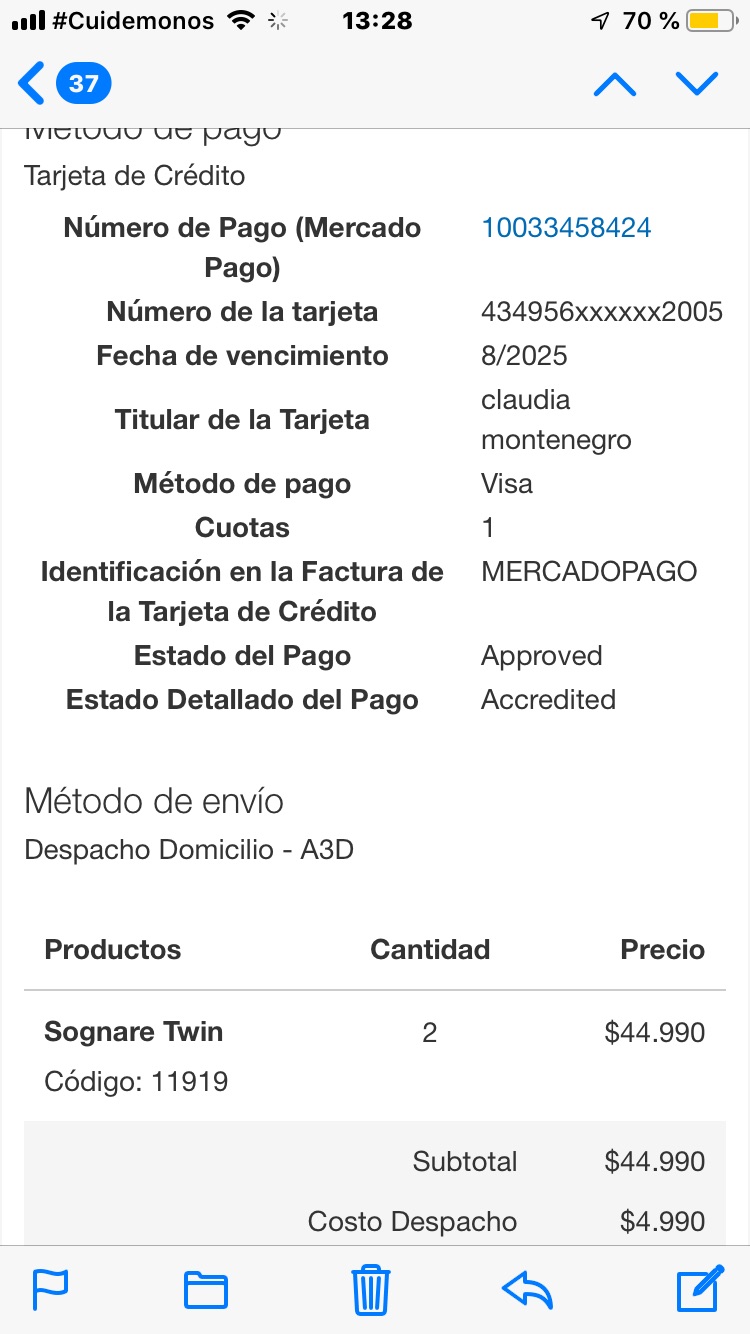Viewport: 750px width, 1334px height.
Task: Reply to this email
Action: pos(527,1290)
